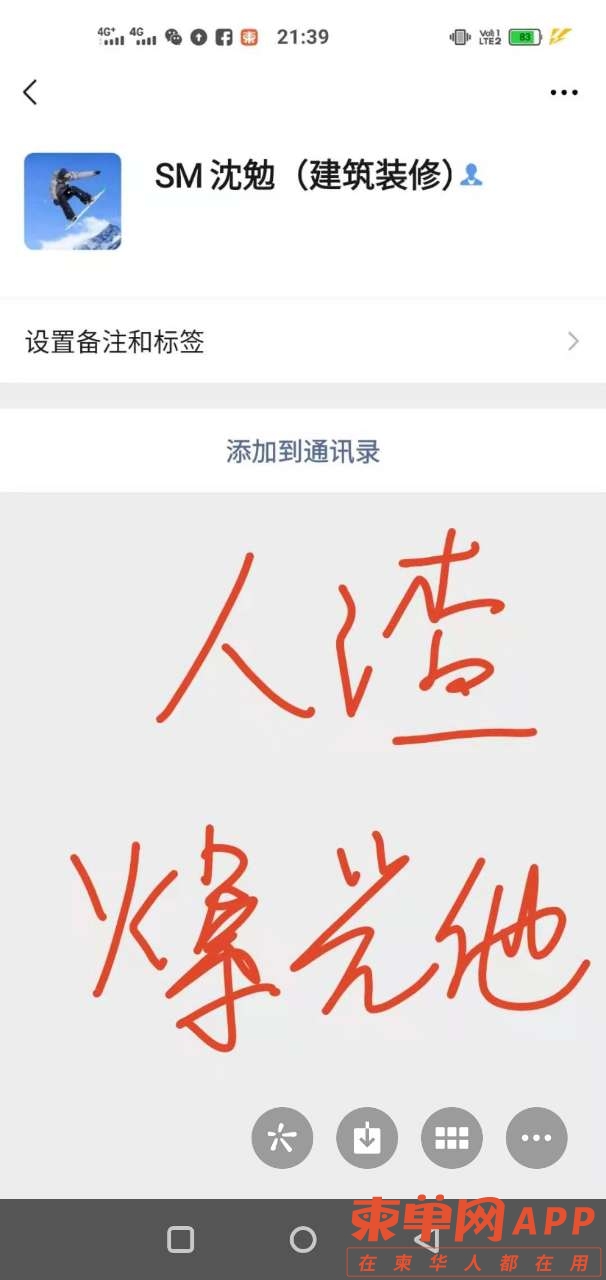Open recent apps with the square button

[x=181, y=1240]
